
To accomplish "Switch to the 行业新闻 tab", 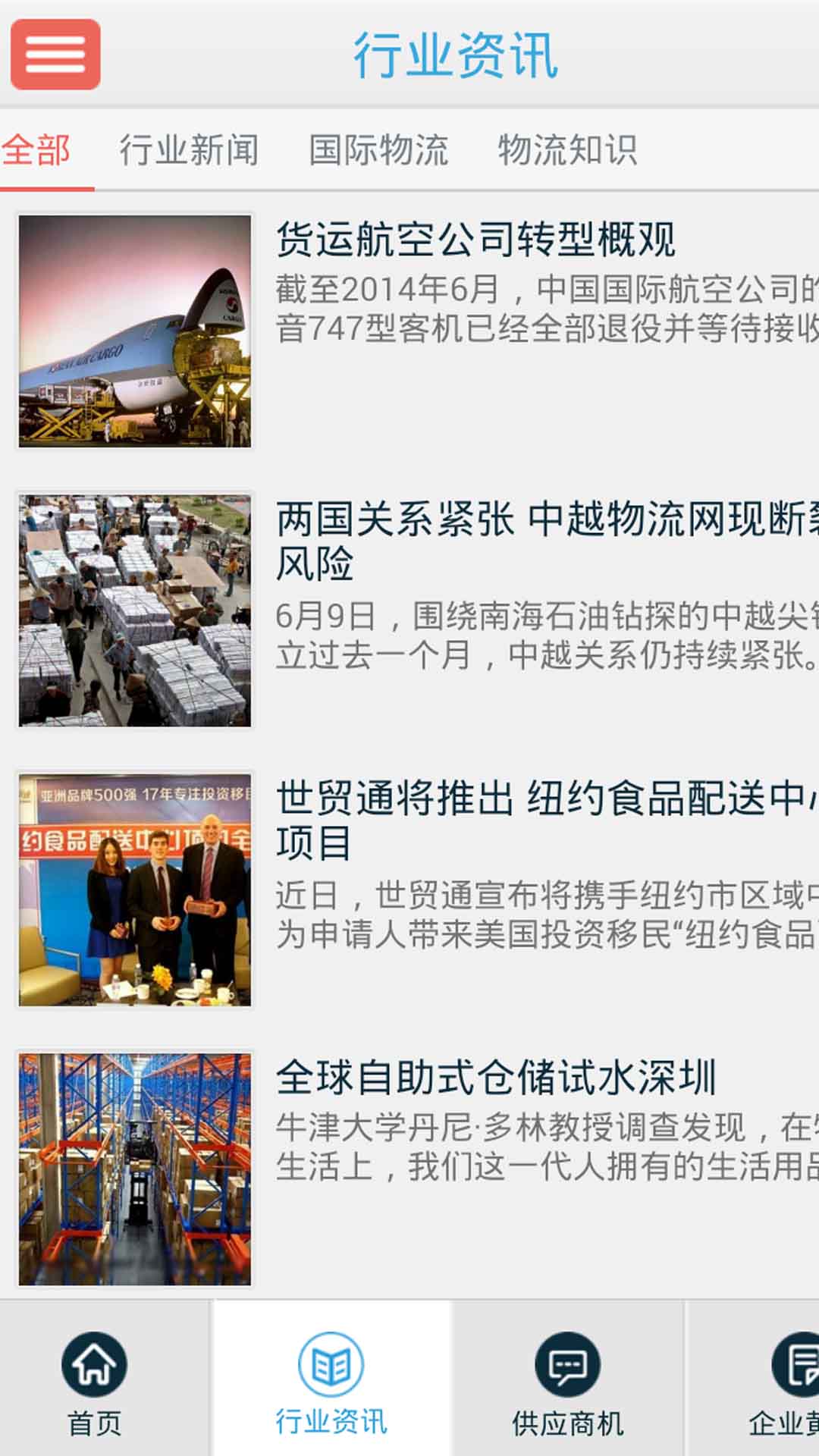I will [189, 150].
